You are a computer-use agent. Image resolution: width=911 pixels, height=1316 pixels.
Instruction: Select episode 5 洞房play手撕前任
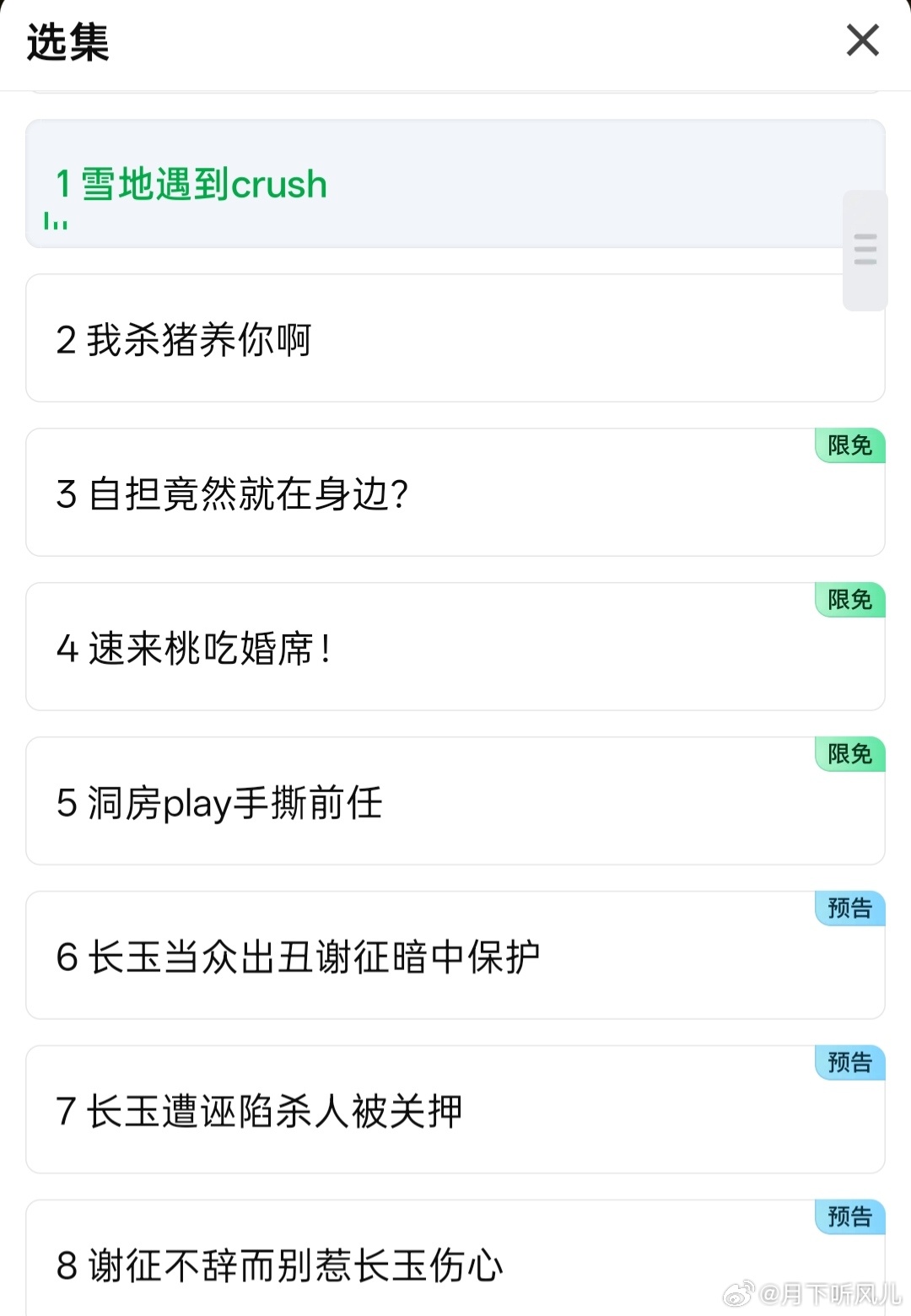point(455,801)
